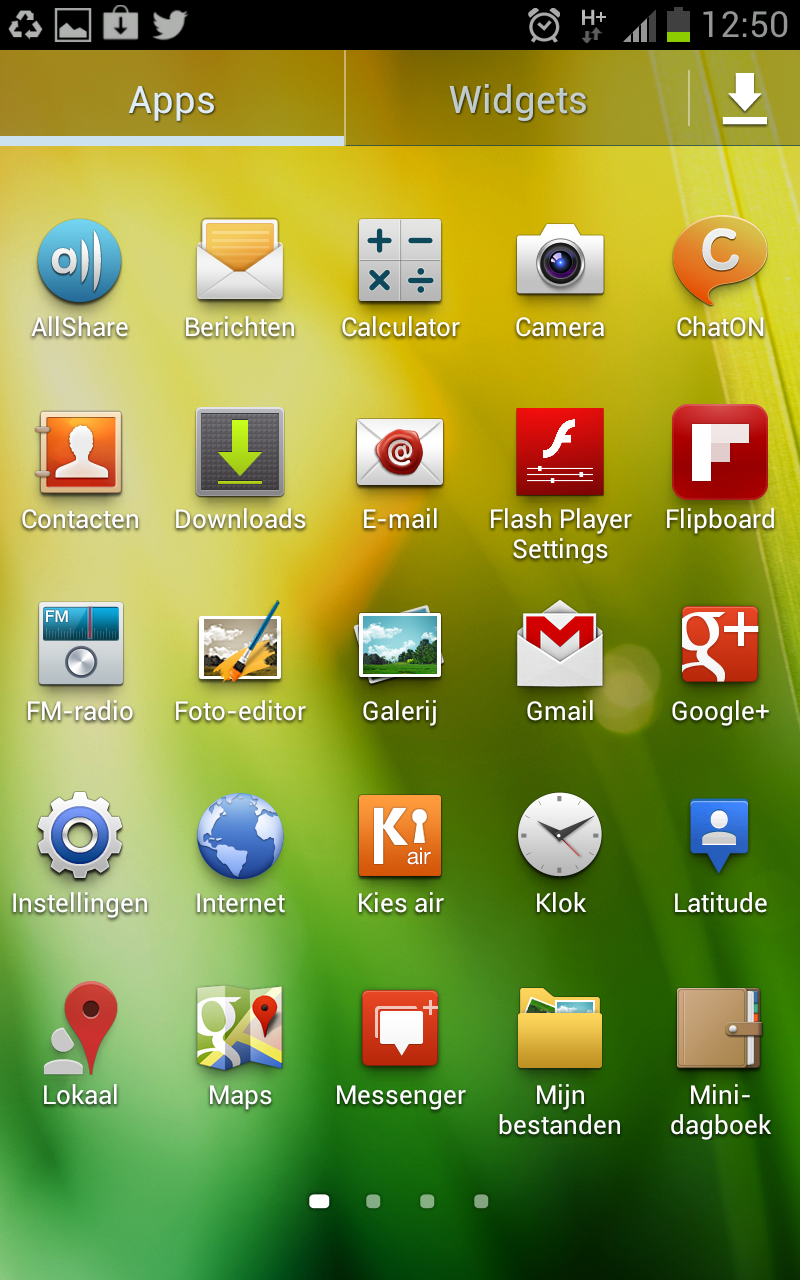Viewport: 800px width, 1280px height.
Task: Open Gmail
Action: click(560, 646)
